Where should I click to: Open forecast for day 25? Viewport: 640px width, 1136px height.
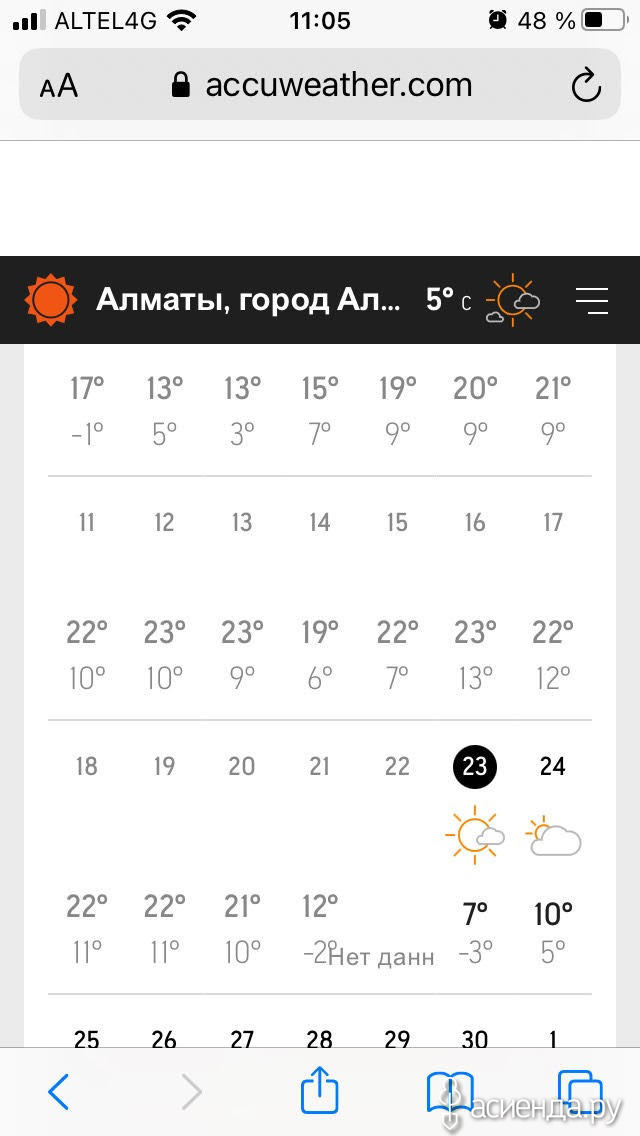87,1039
